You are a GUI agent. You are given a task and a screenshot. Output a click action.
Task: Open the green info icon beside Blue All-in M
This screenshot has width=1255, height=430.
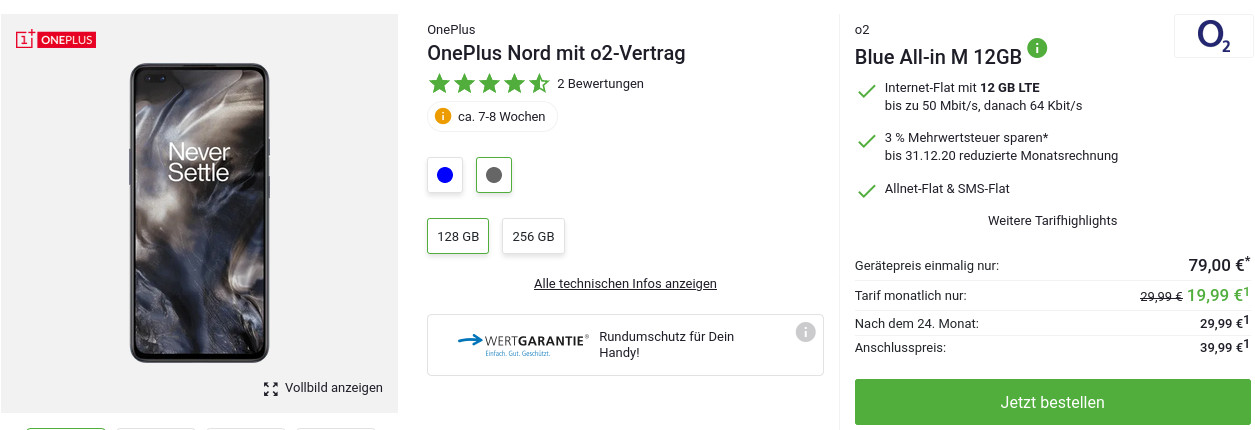tap(1038, 47)
